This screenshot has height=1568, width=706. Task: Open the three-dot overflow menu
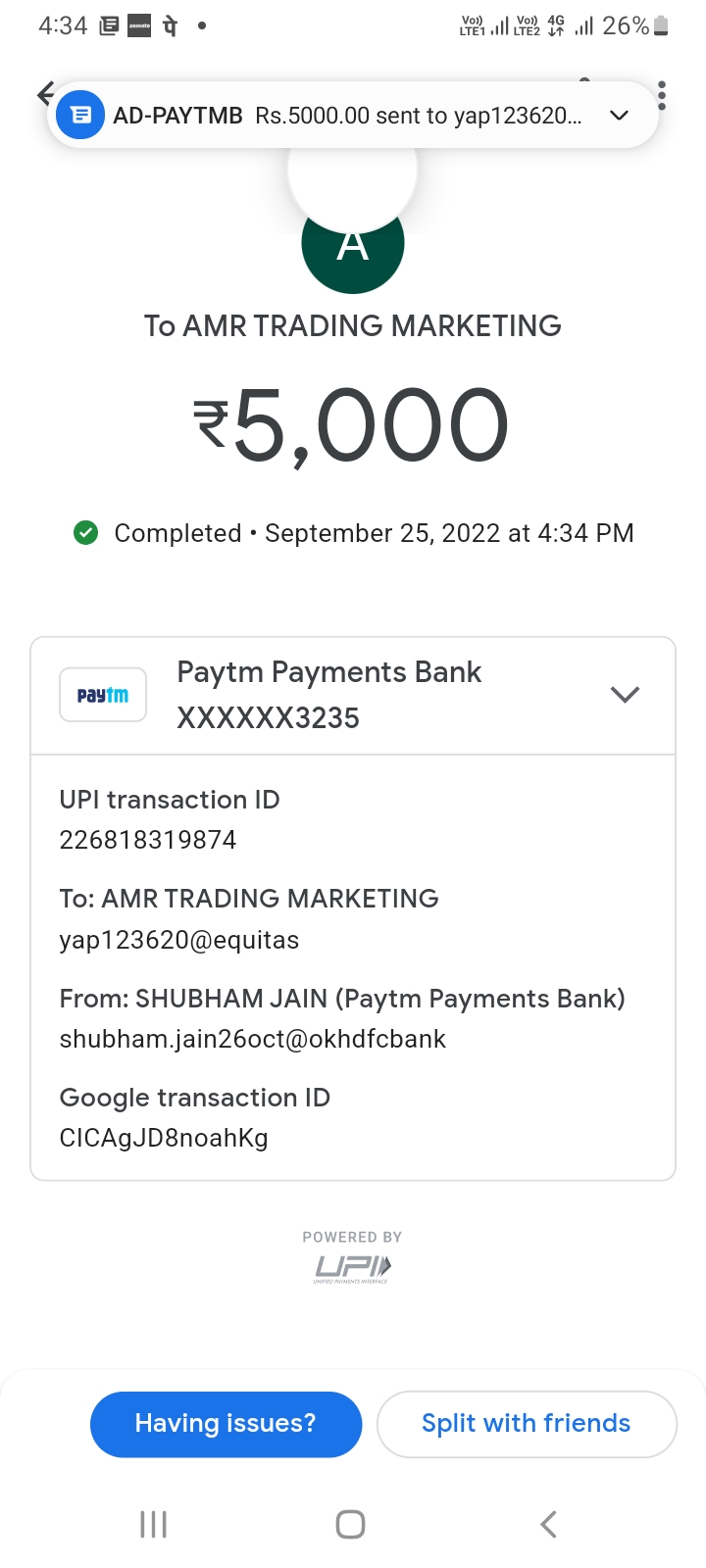pos(663,95)
